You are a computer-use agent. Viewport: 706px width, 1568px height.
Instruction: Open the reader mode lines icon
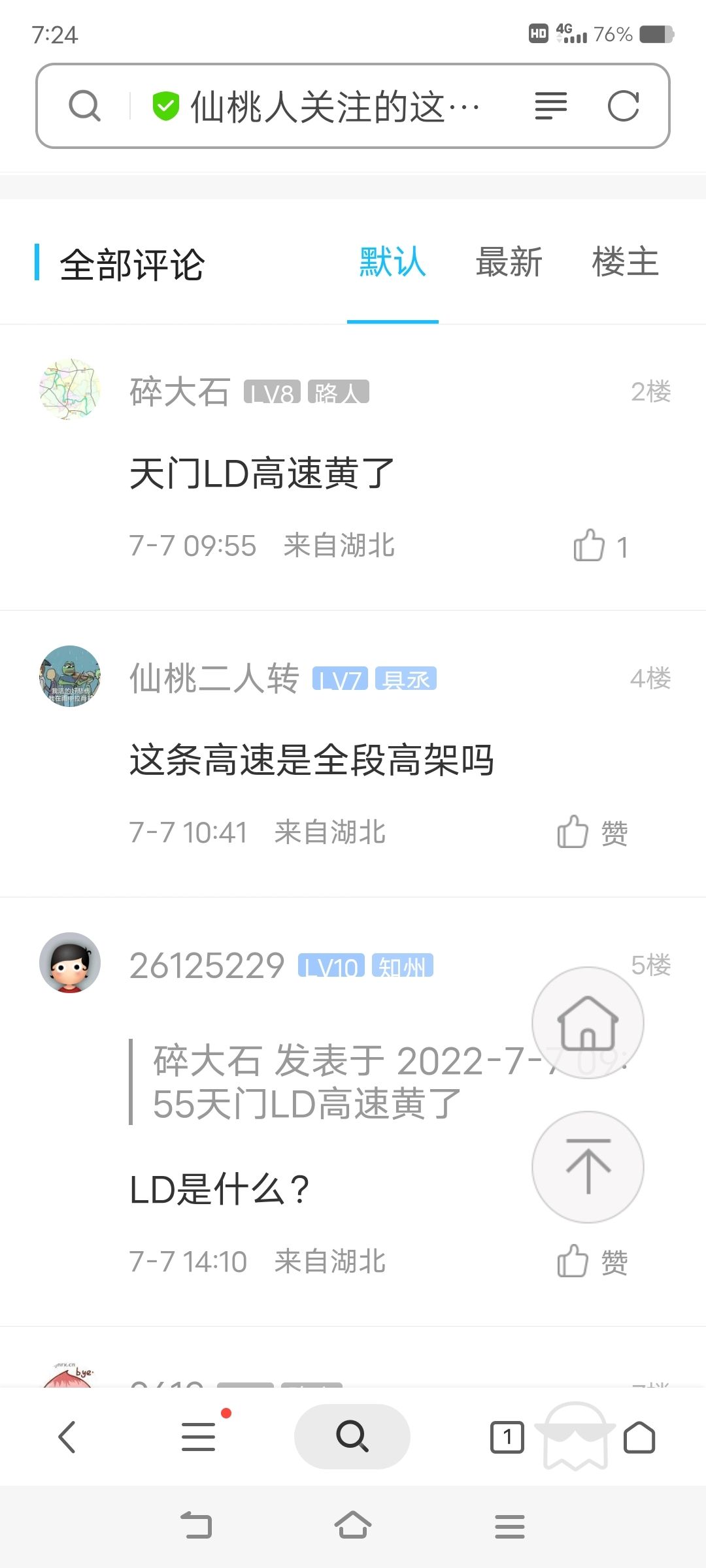pyautogui.click(x=550, y=106)
